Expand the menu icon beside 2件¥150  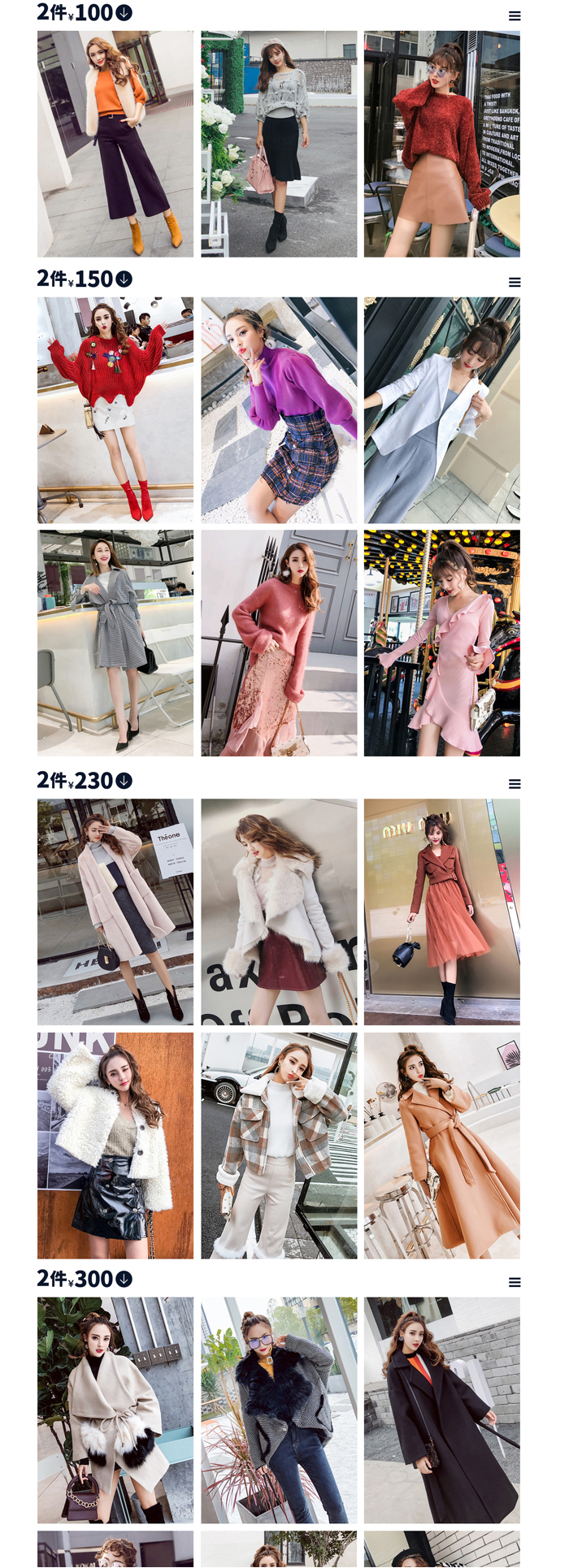[x=514, y=282]
